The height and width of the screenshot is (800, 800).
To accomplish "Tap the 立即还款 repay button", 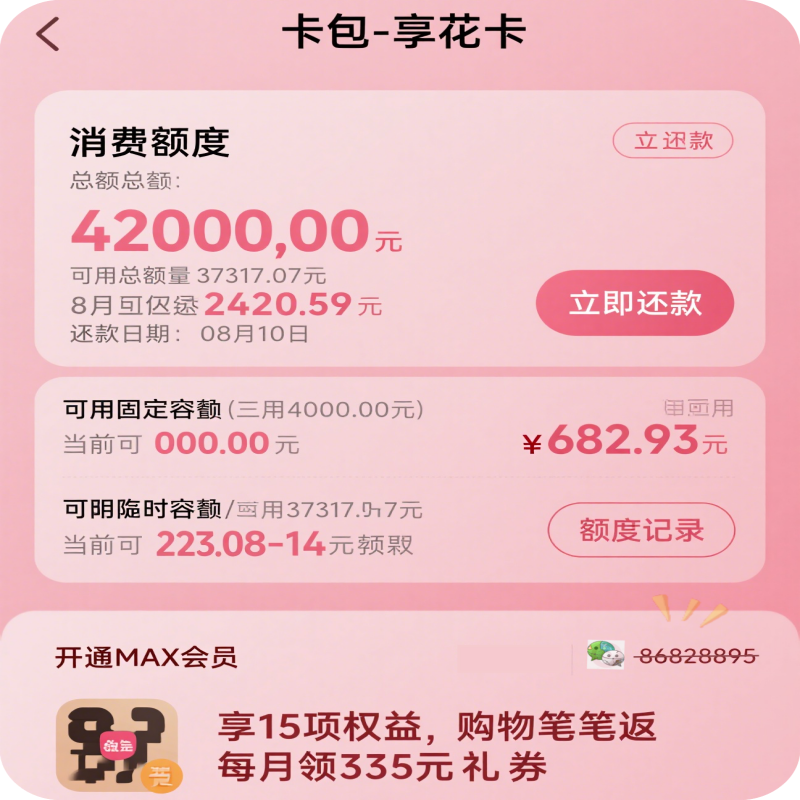I will [x=635, y=303].
